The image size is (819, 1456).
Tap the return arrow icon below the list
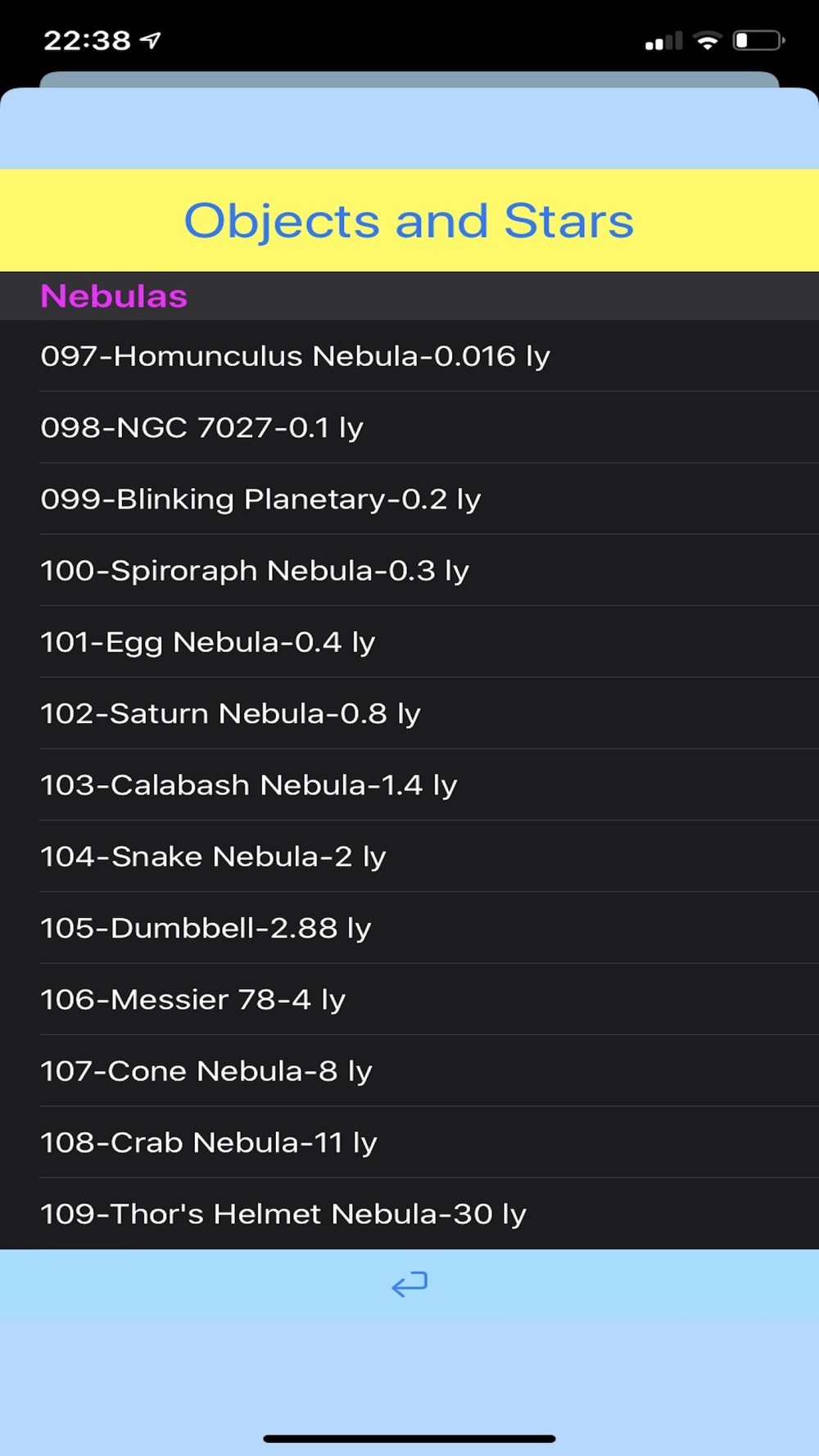[409, 1284]
